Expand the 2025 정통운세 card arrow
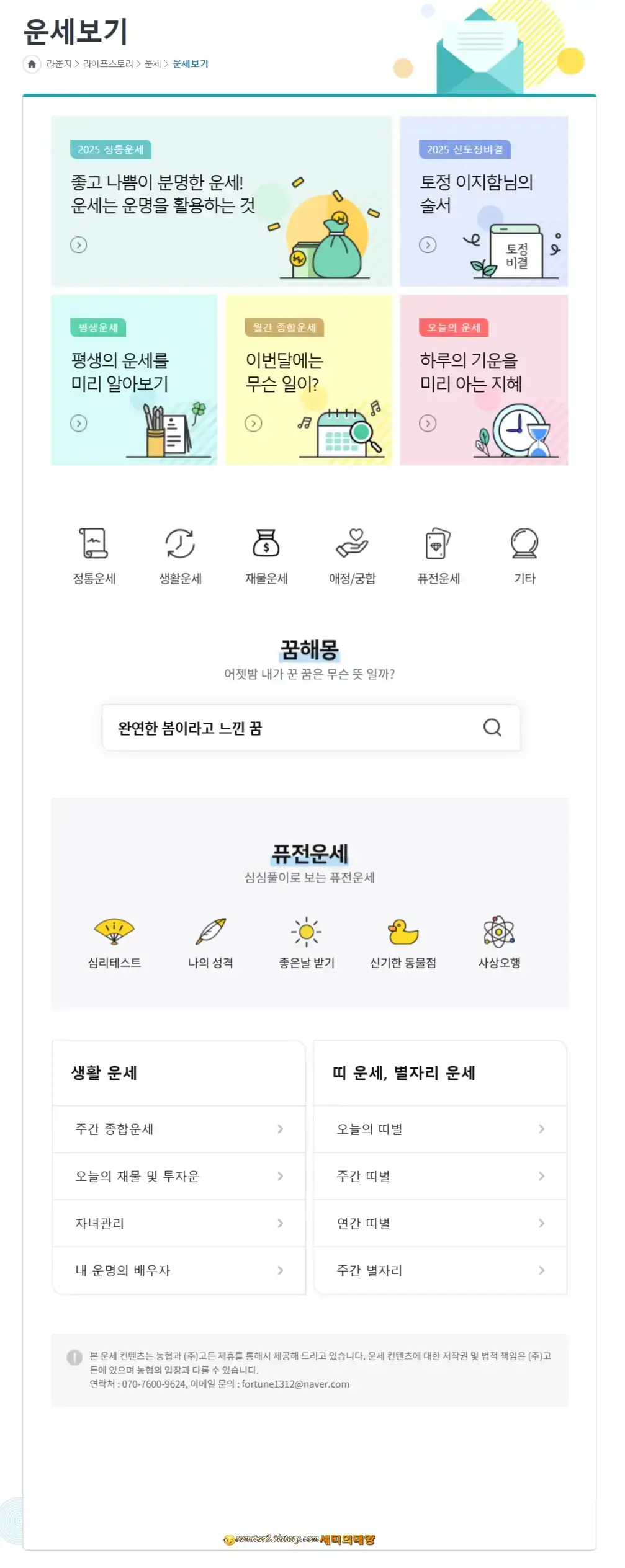 (x=79, y=243)
